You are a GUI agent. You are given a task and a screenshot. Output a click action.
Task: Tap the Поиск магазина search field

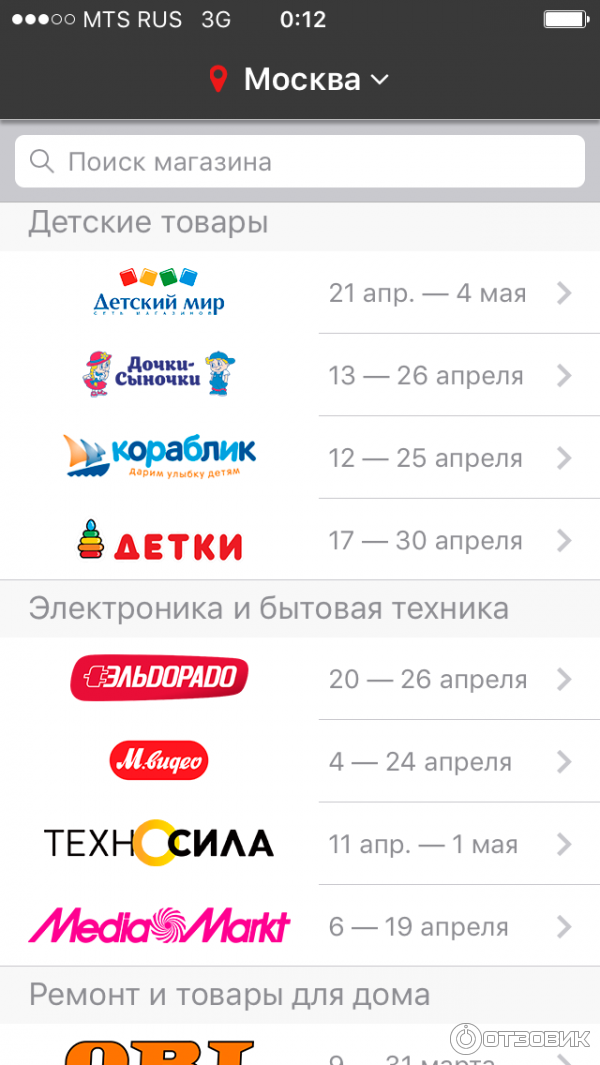coord(300,162)
